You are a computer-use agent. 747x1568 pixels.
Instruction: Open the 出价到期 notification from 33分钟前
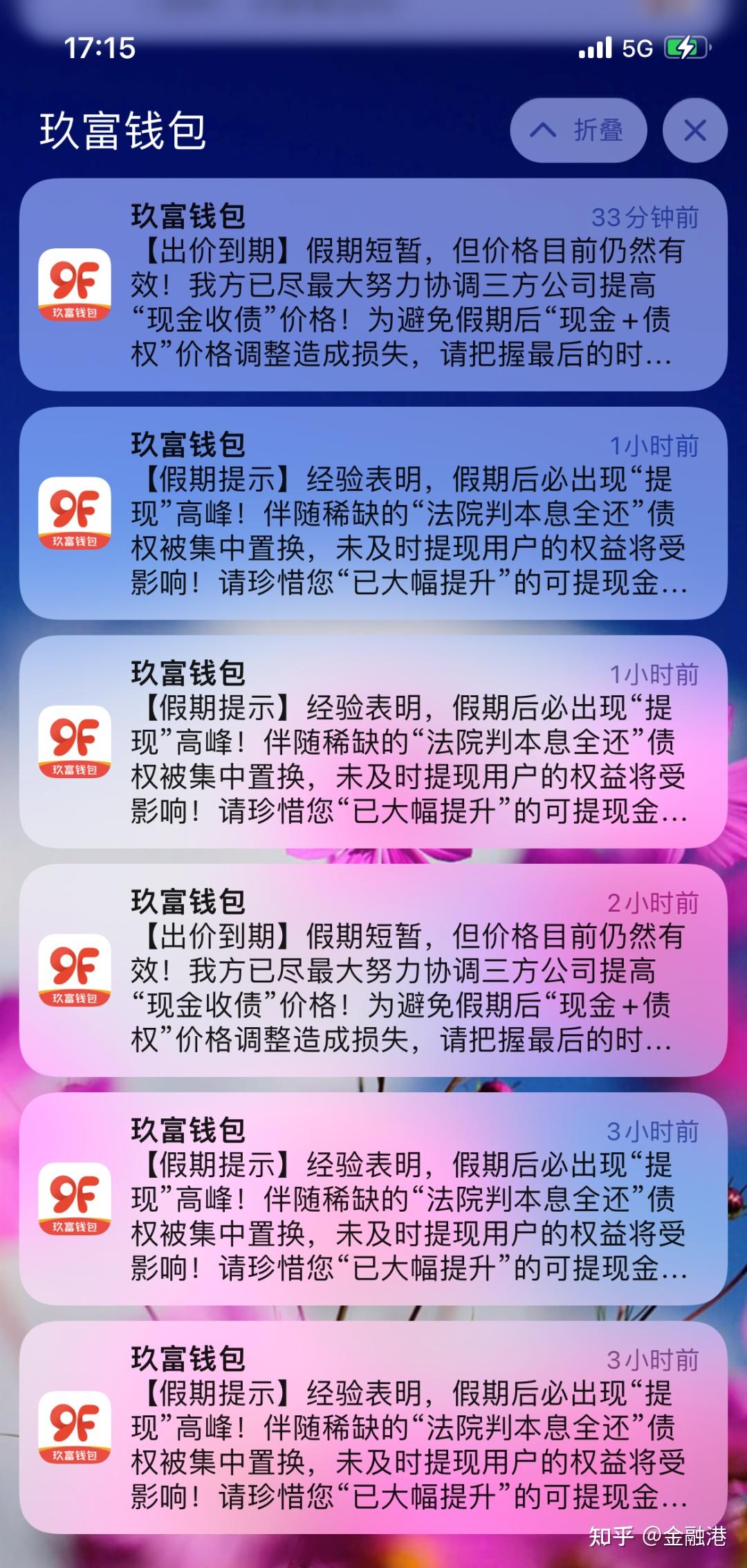click(373, 285)
